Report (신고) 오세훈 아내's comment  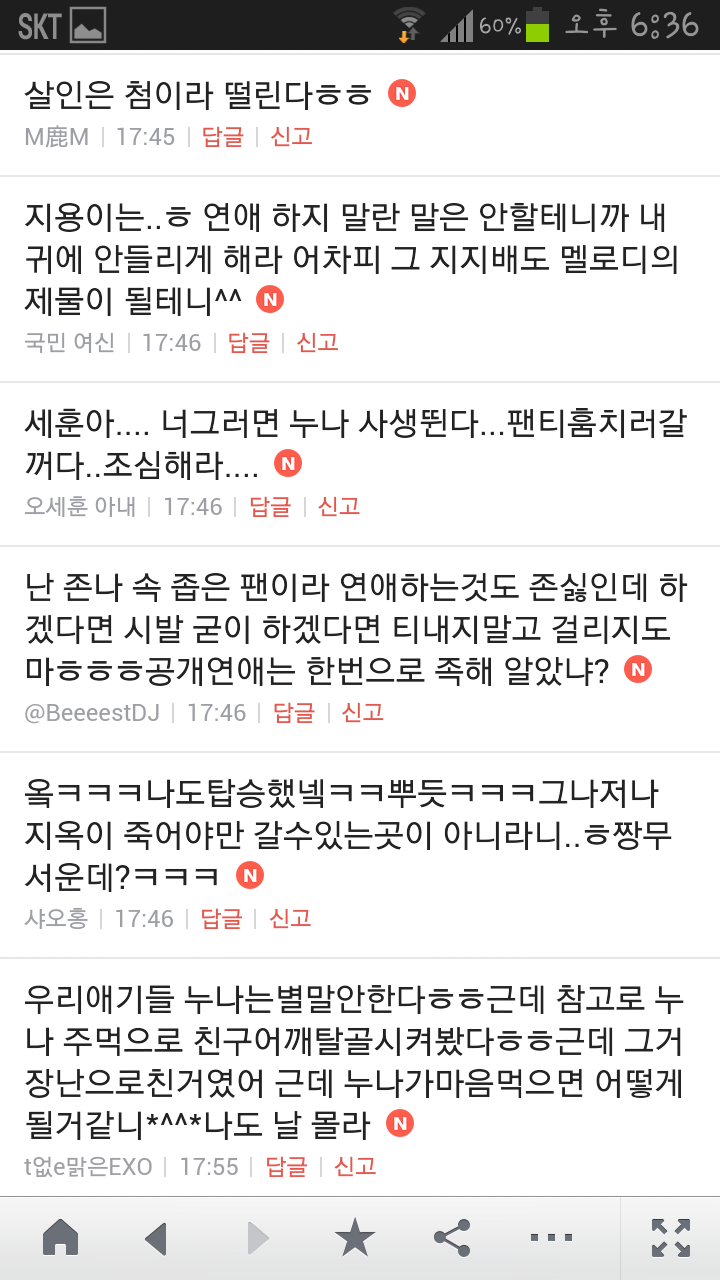[x=338, y=506]
